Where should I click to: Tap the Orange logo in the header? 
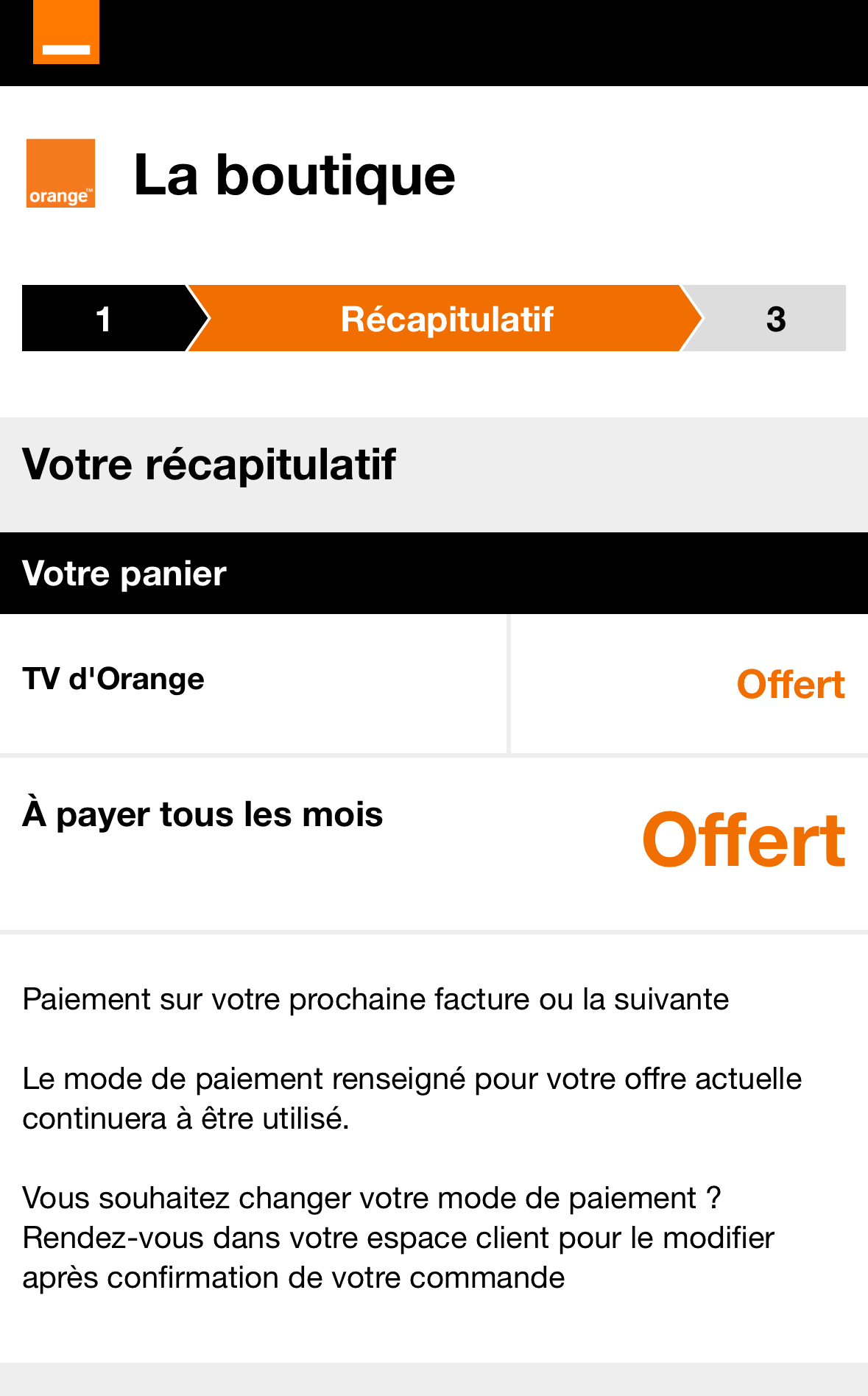[66, 32]
